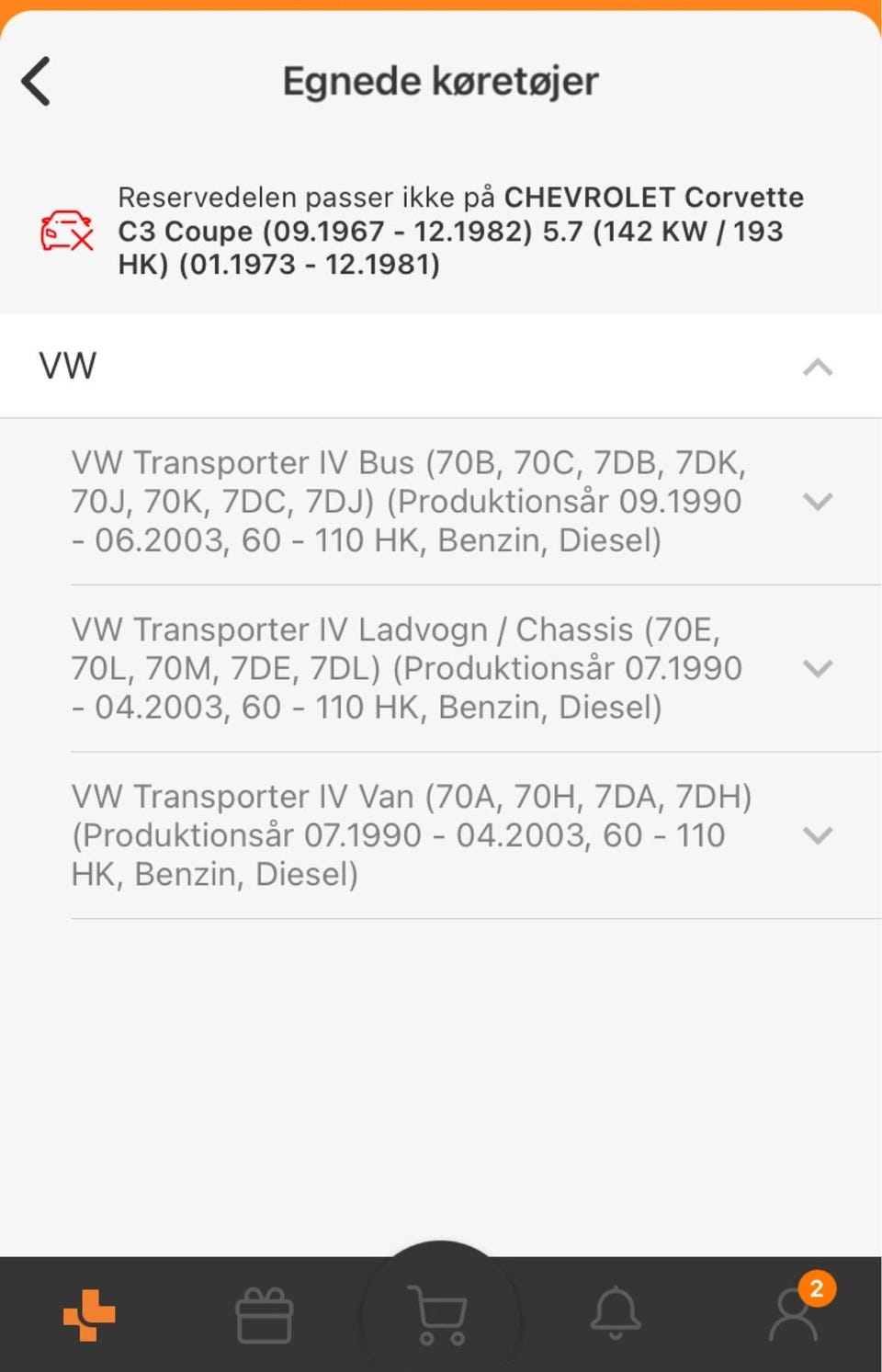Image resolution: width=882 pixels, height=1372 pixels.
Task: Go back from Egnede køretøjer
Action: tap(37, 82)
